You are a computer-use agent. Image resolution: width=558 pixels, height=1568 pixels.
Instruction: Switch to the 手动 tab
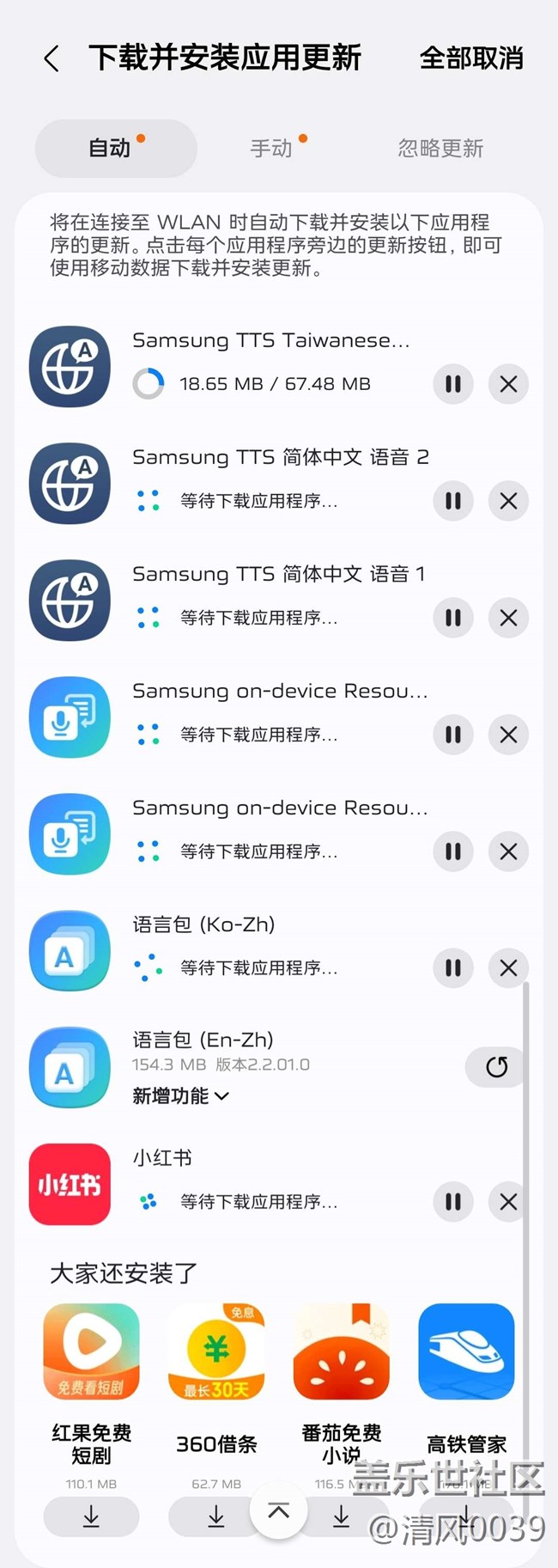(272, 149)
